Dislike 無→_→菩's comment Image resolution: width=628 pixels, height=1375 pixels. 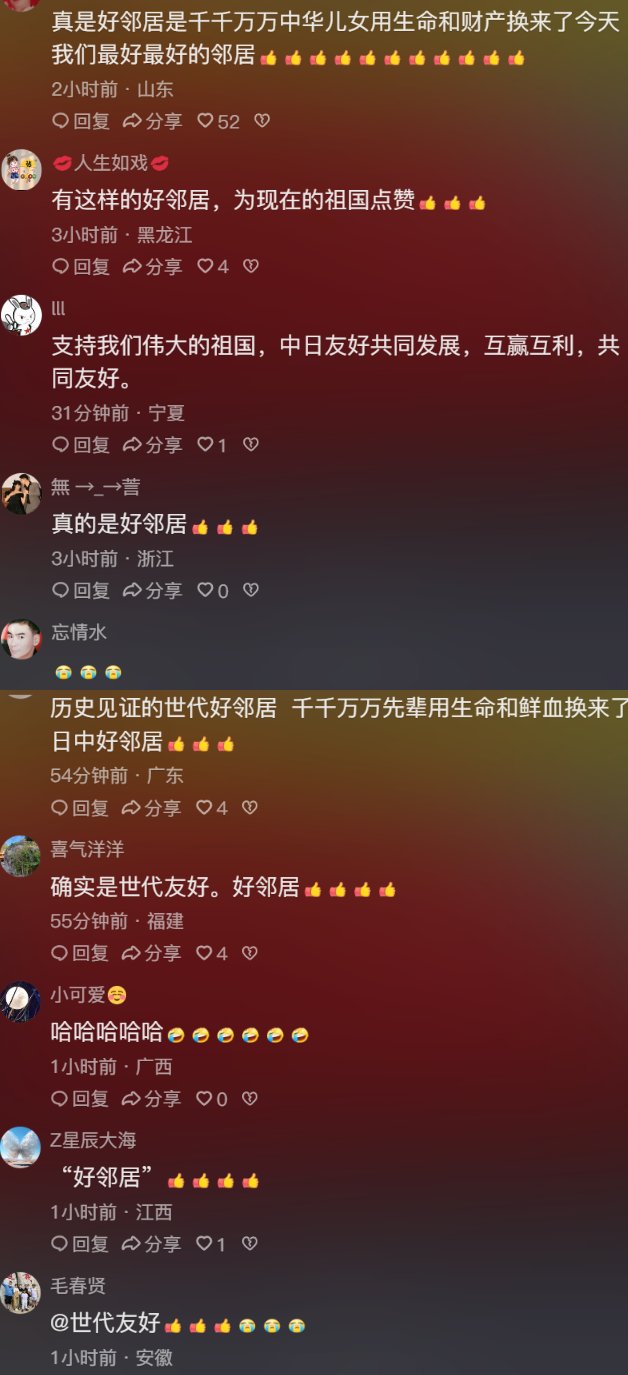click(x=251, y=591)
